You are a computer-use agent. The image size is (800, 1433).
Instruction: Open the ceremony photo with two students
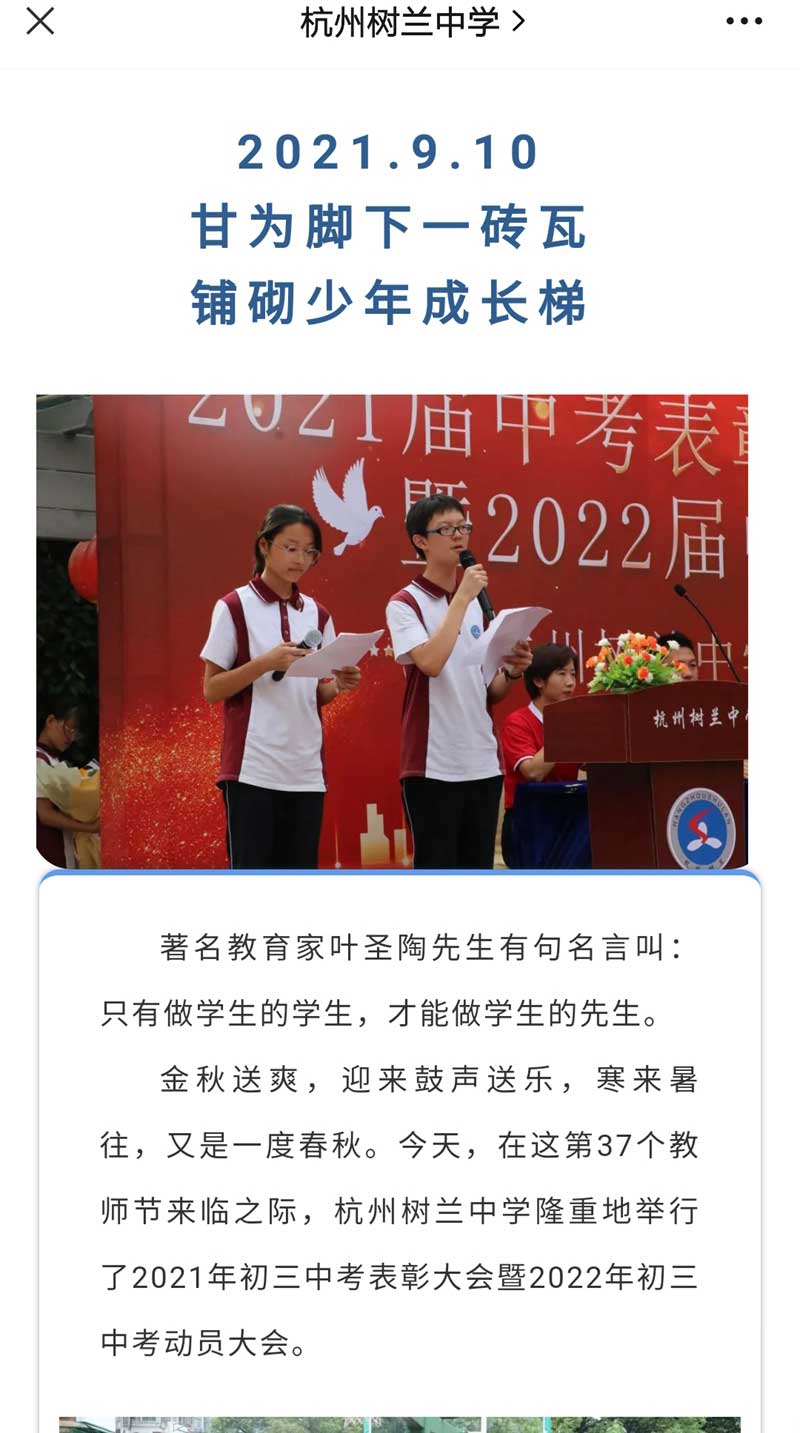[x=392, y=631]
